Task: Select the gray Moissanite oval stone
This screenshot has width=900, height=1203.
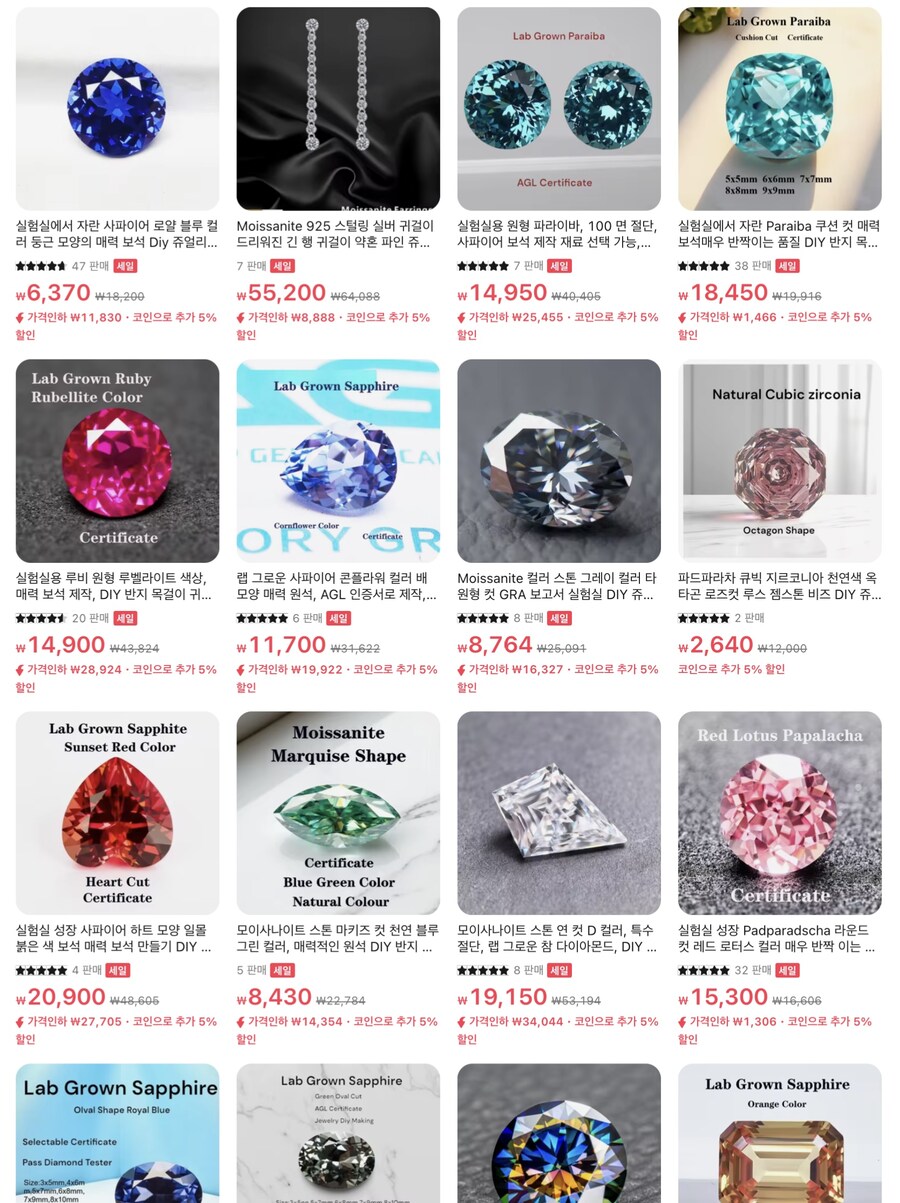Action: tap(559, 460)
